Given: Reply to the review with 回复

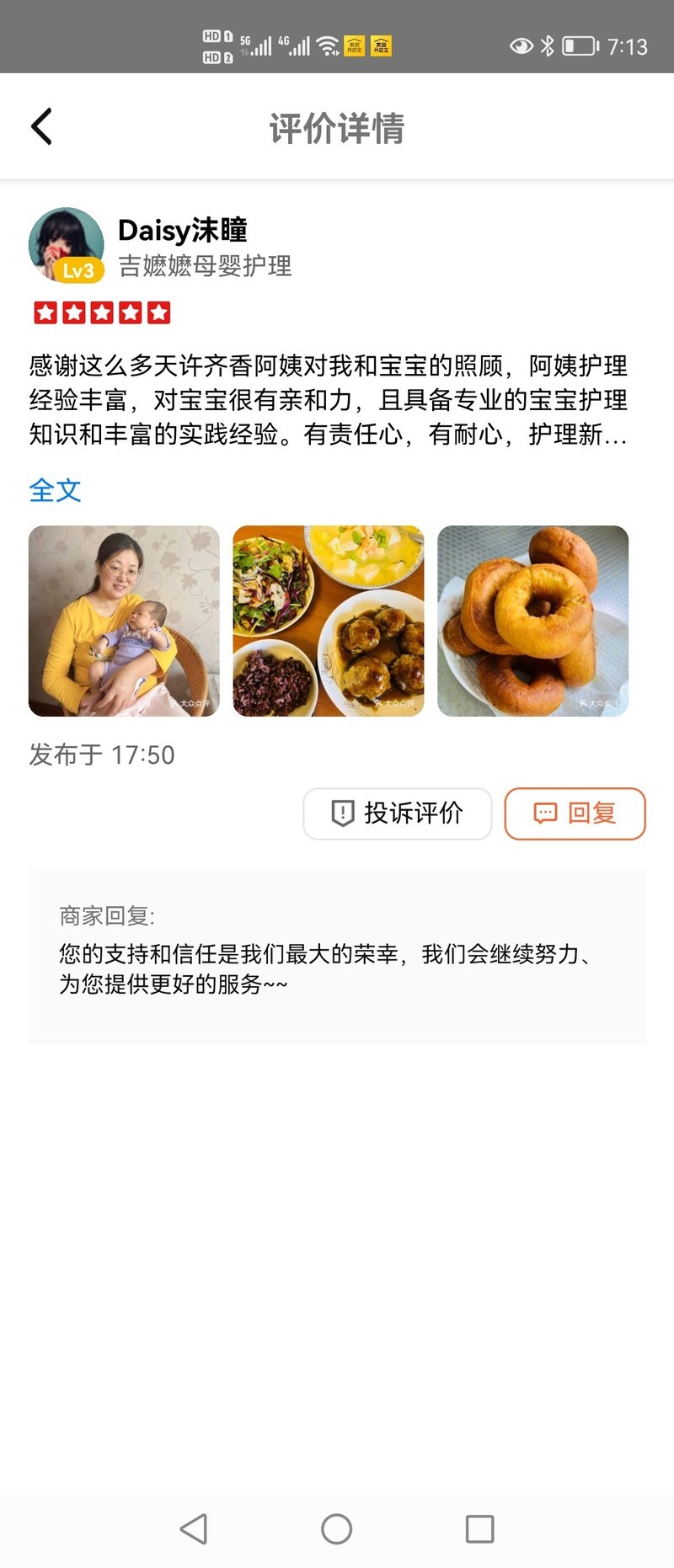Looking at the screenshot, I should coord(575,813).
